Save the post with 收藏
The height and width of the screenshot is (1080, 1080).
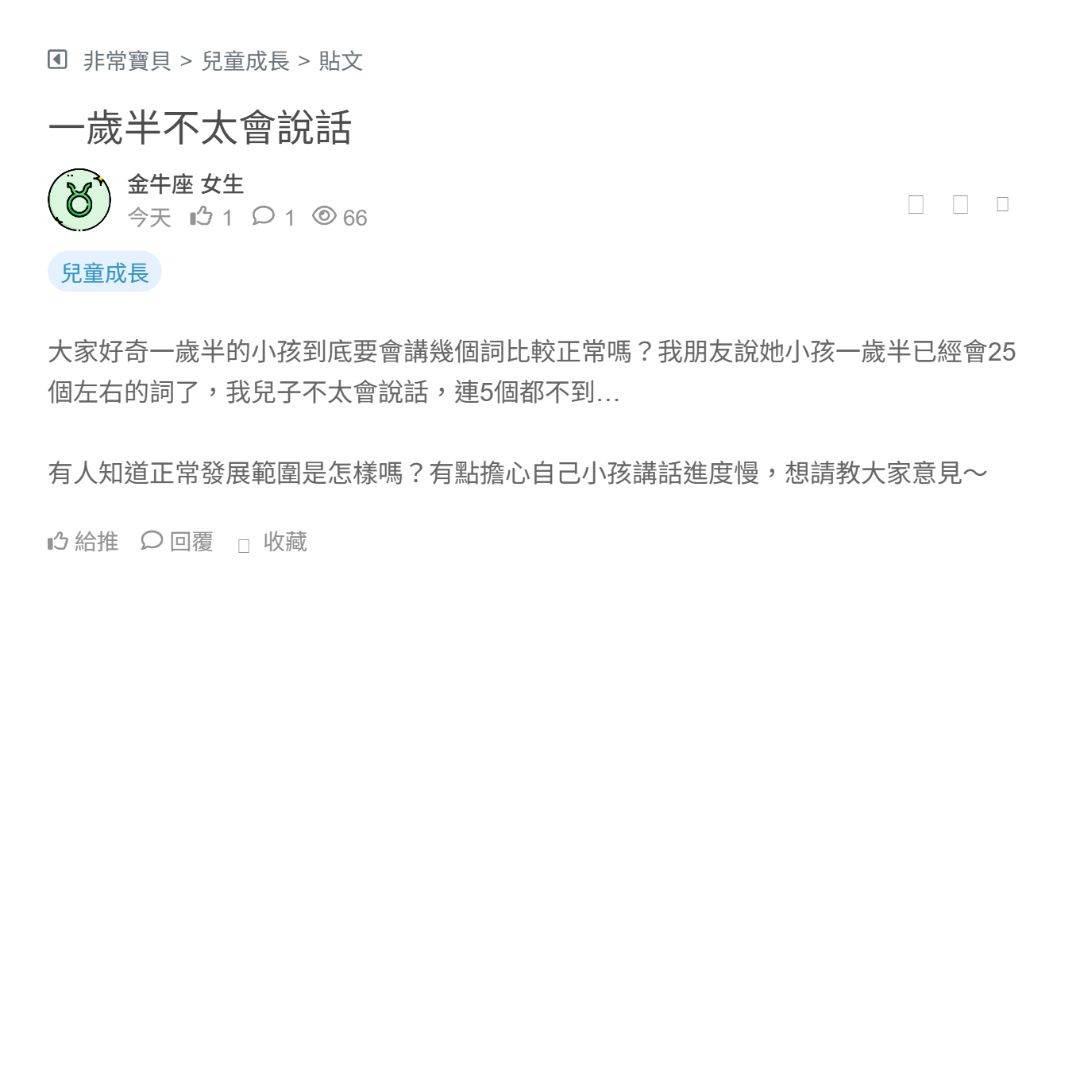(x=273, y=542)
